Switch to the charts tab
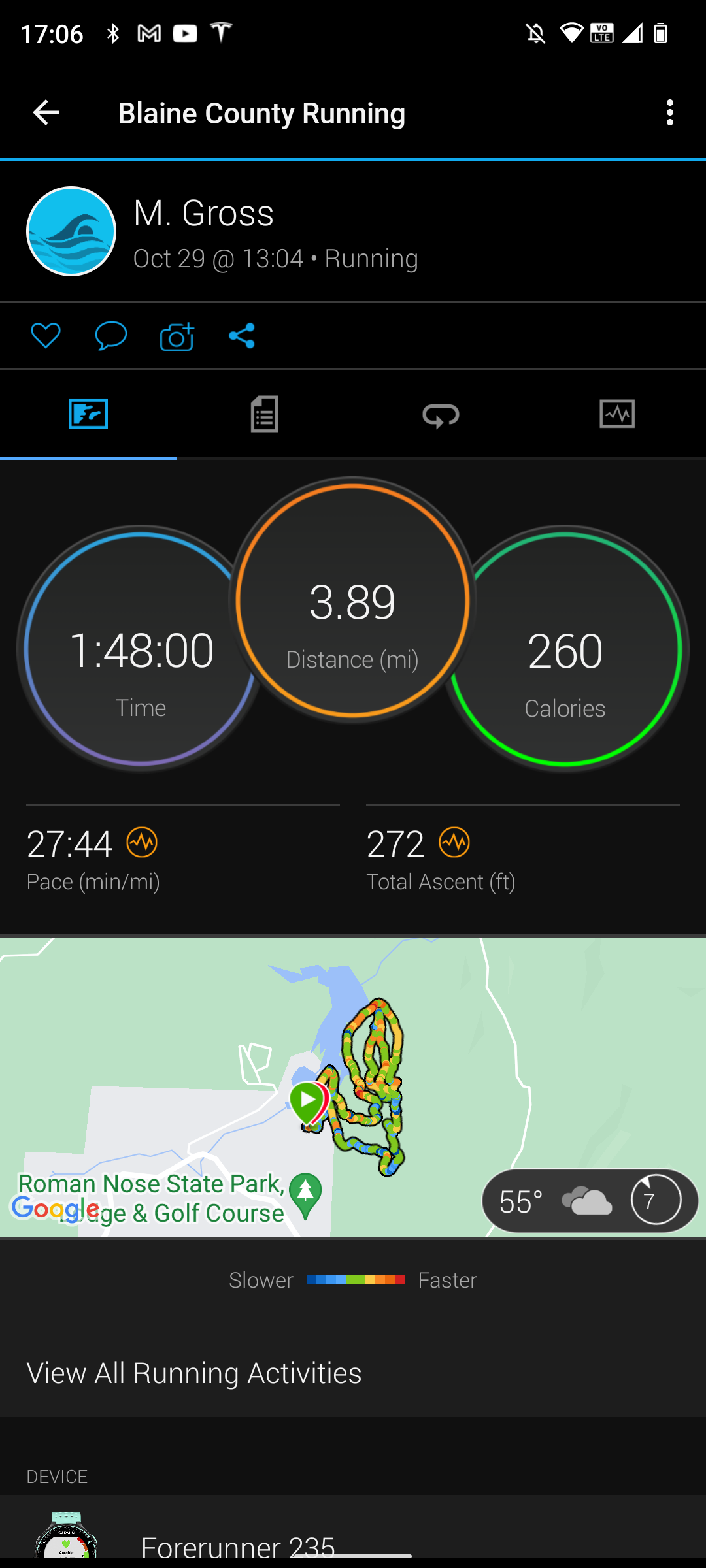This screenshot has width=706, height=1568. pyautogui.click(x=617, y=414)
